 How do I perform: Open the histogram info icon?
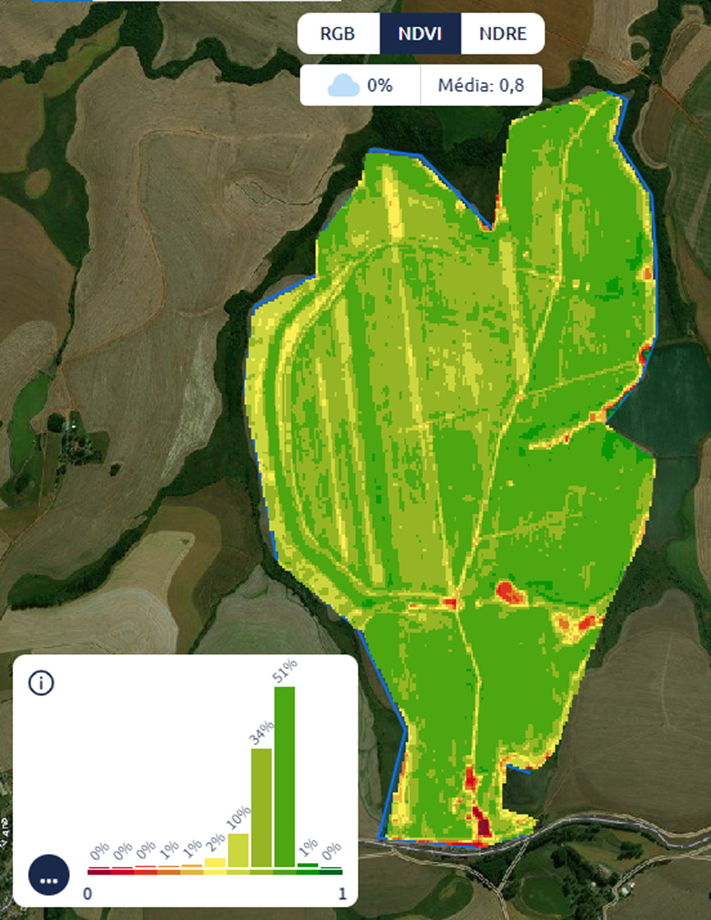tap(41, 683)
